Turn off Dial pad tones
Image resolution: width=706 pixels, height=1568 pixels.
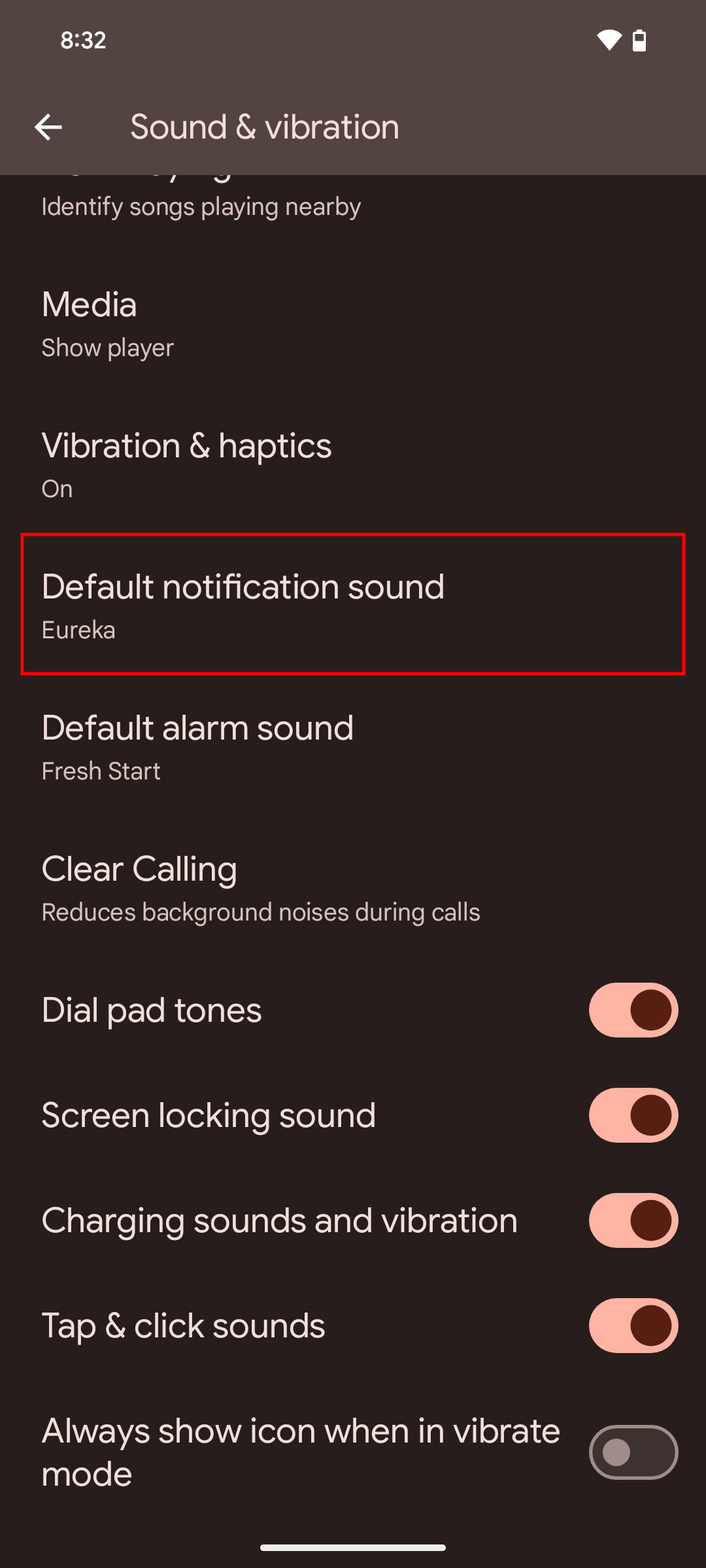[x=633, y=1010]
